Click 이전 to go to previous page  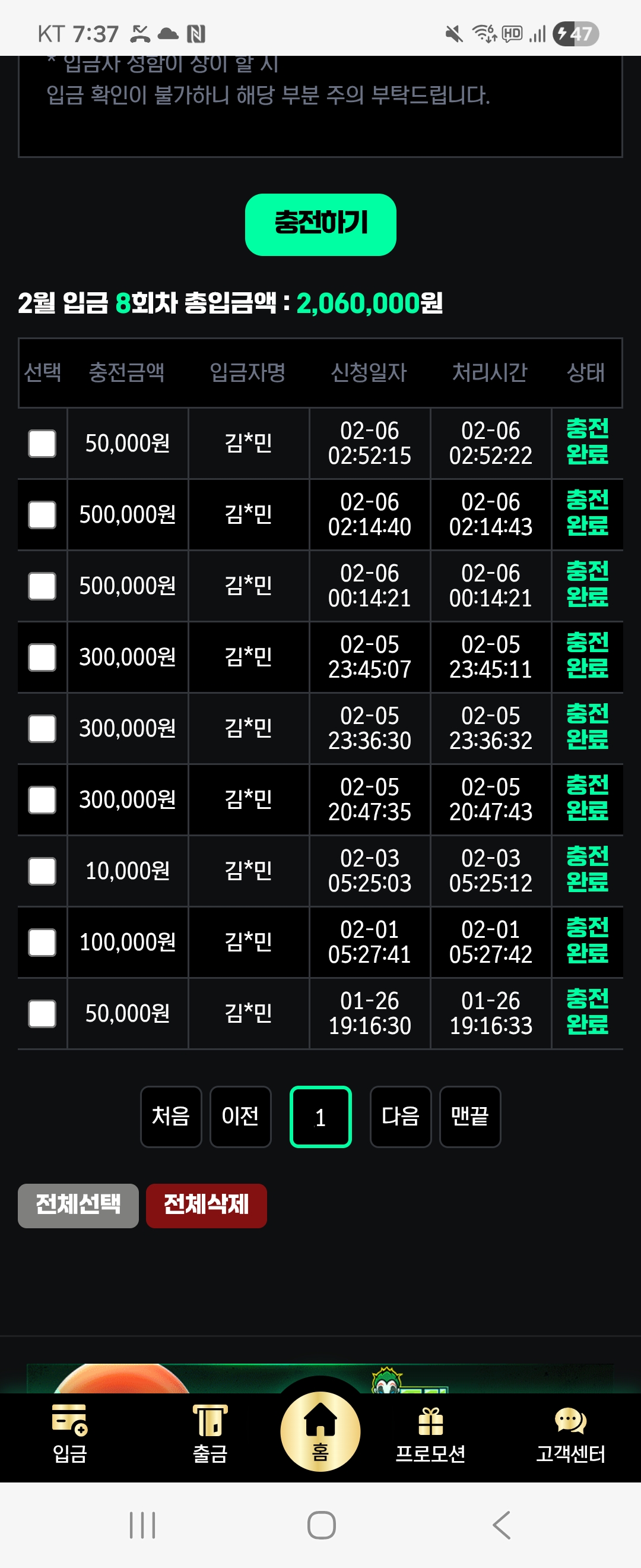[x=240, y=1117]
